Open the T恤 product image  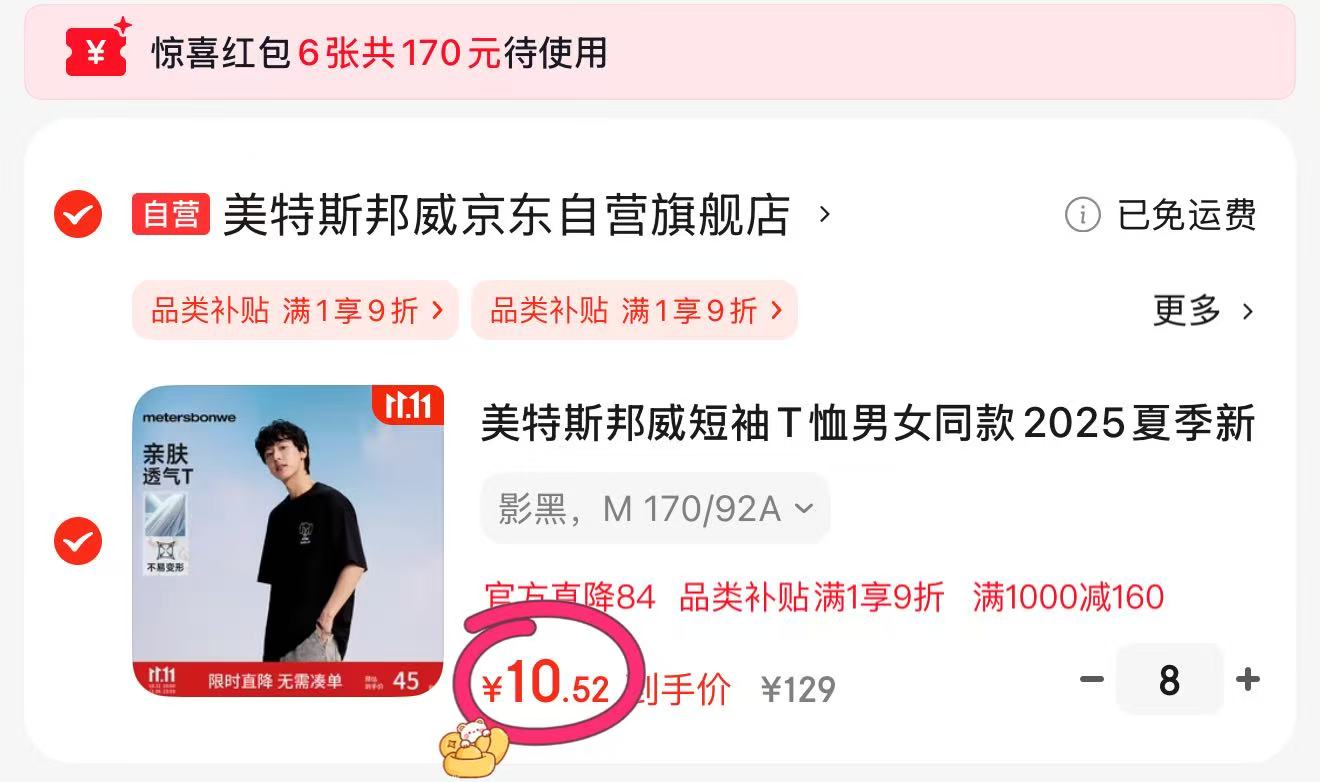(288, 541)
